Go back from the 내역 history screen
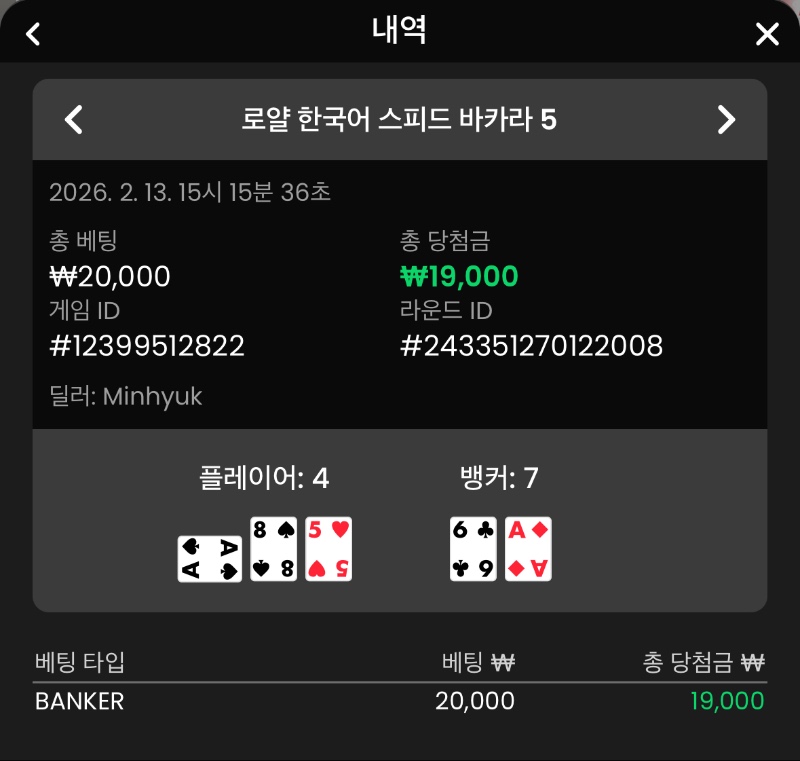Screen dimensions: 800x761 [x=33, y=34]
